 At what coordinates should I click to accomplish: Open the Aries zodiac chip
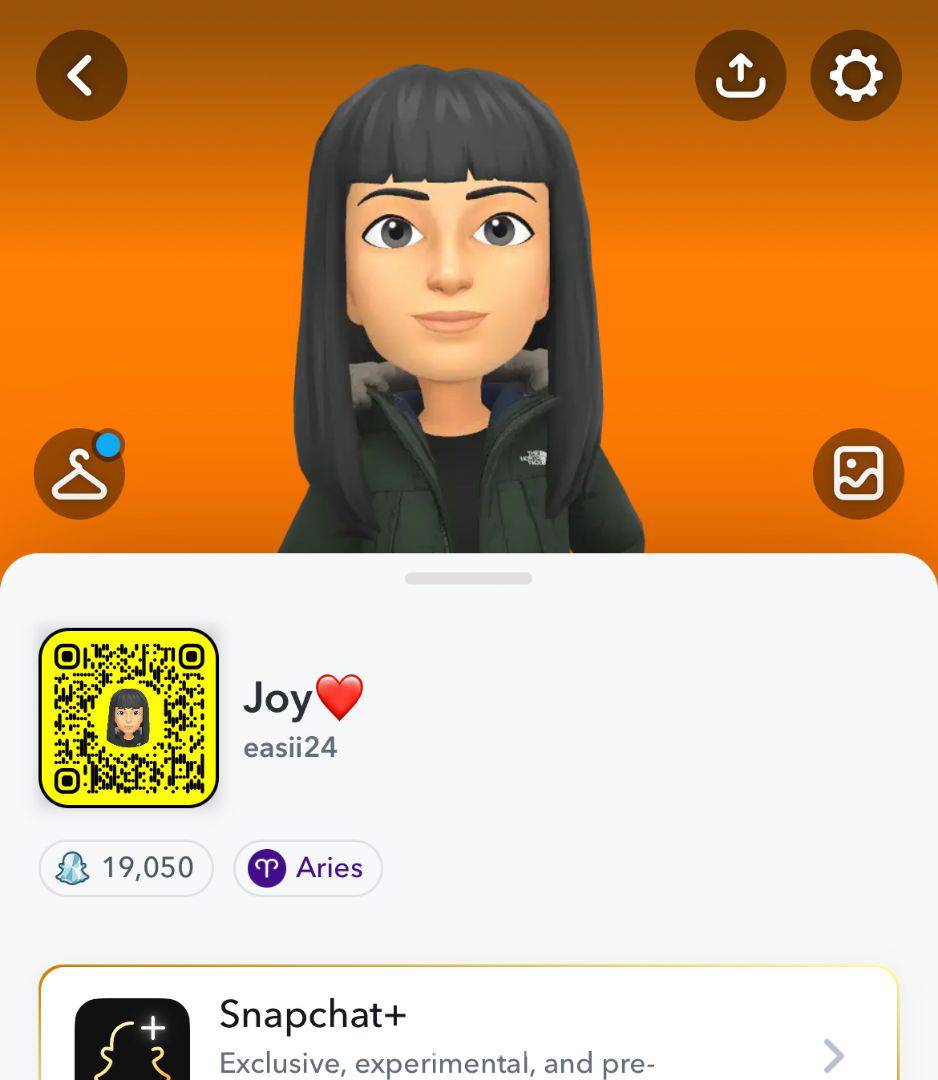pyautogui.click(x=308, y=868)
